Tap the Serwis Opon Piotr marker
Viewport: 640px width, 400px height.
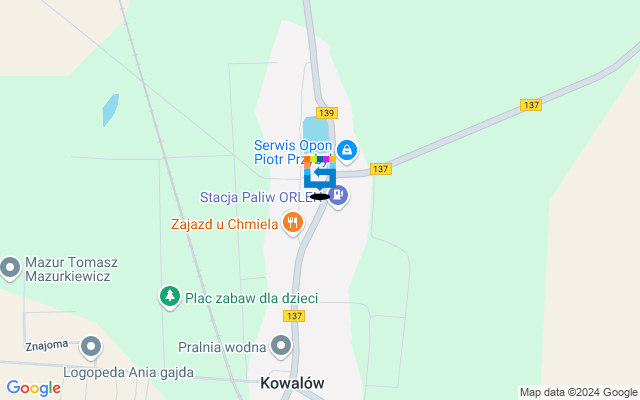(347, 151)
